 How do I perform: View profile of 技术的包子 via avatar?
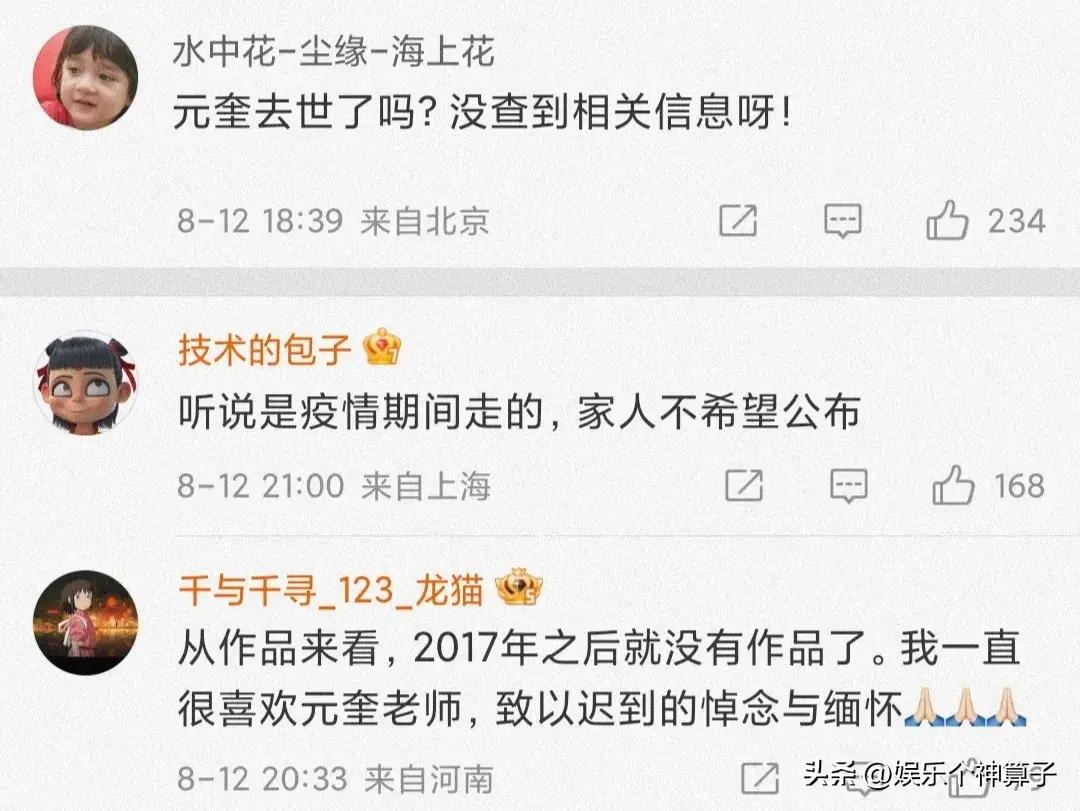coord(86,382)
